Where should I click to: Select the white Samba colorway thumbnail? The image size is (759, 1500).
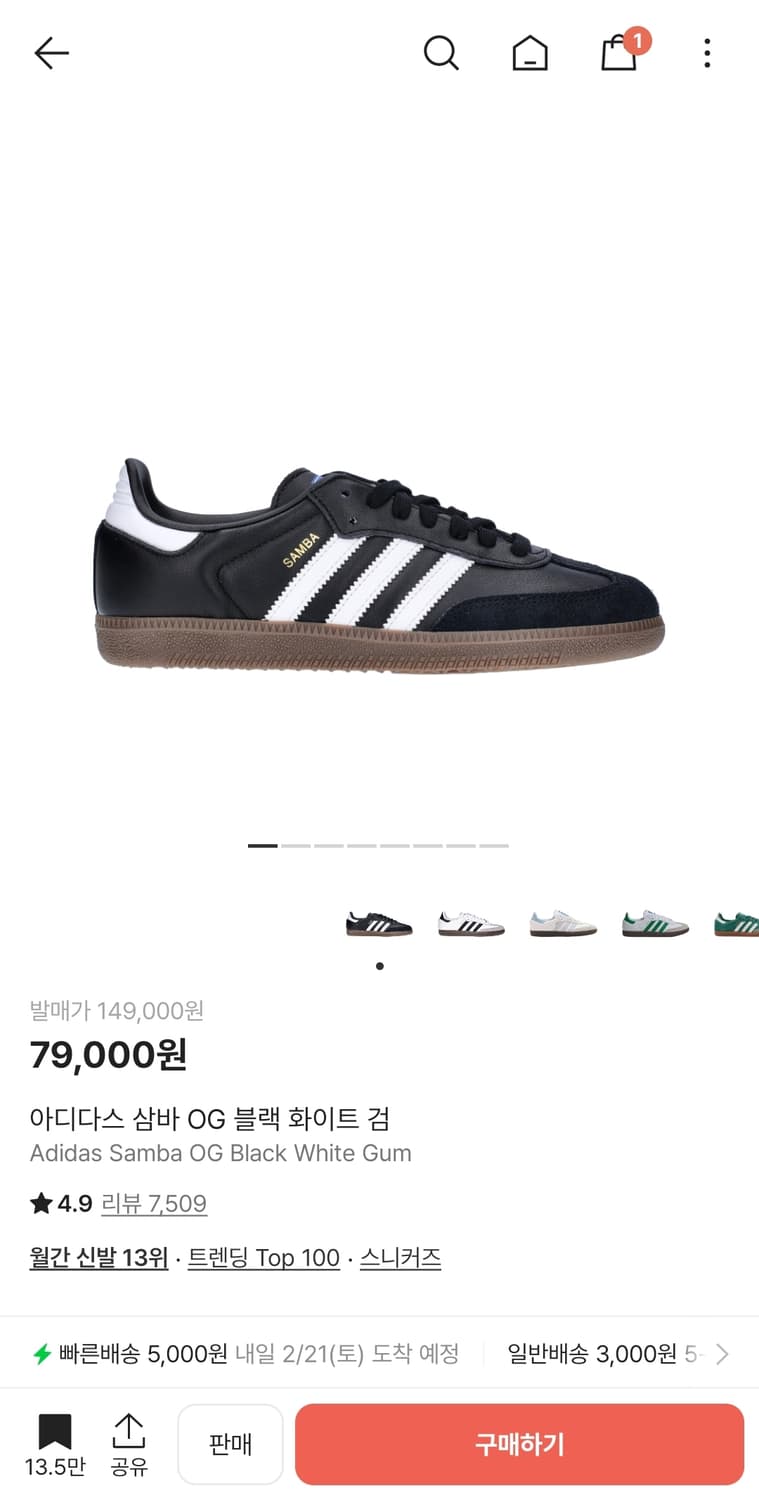point(470,923)
